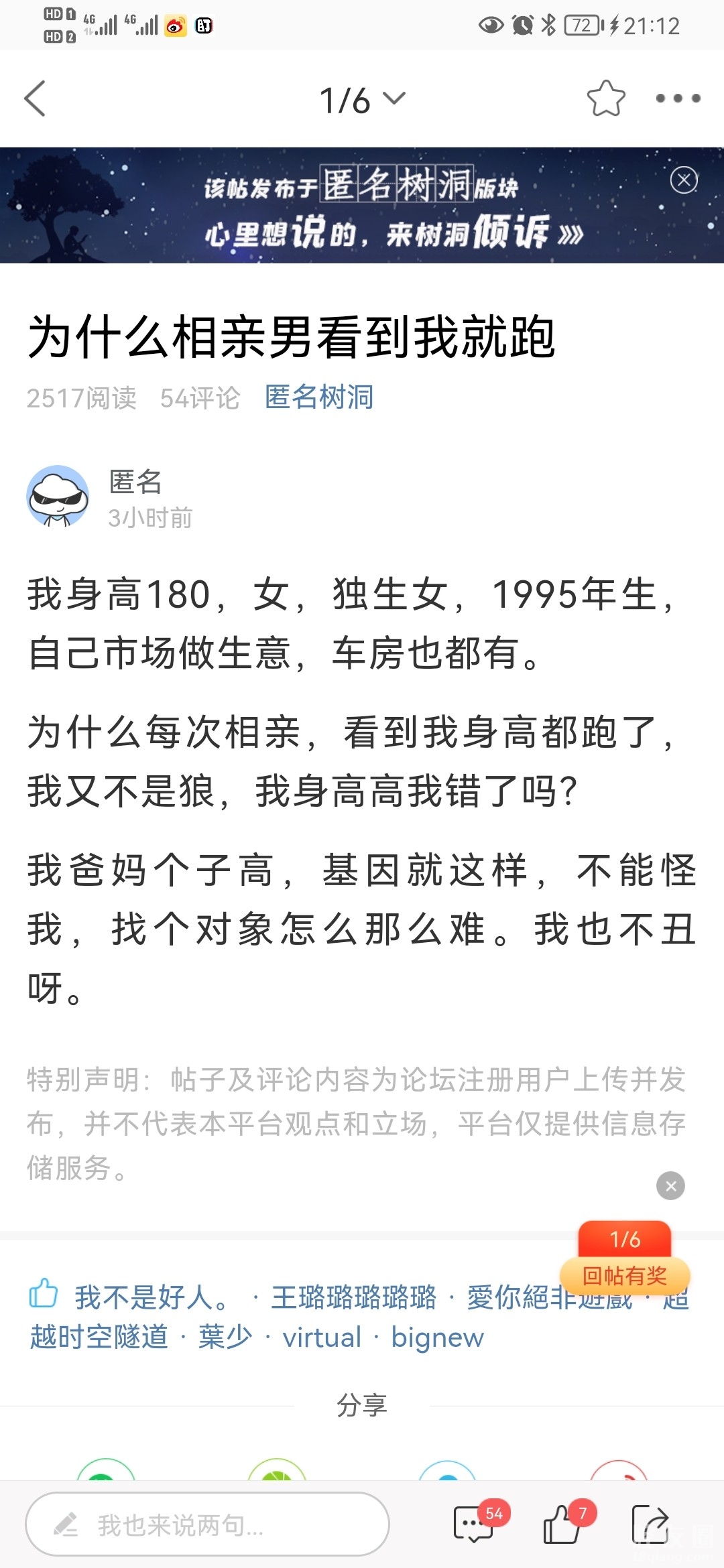
Task: Open bignew's profile
Action: pyautogui.click(x=437, y=1337)
